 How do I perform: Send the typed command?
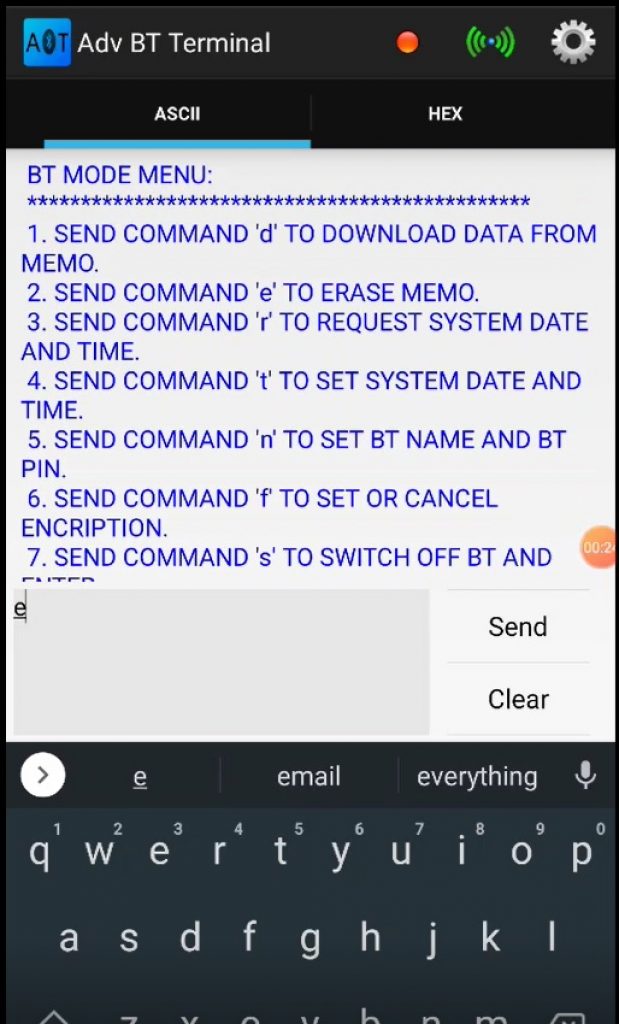tap(517, 627)
